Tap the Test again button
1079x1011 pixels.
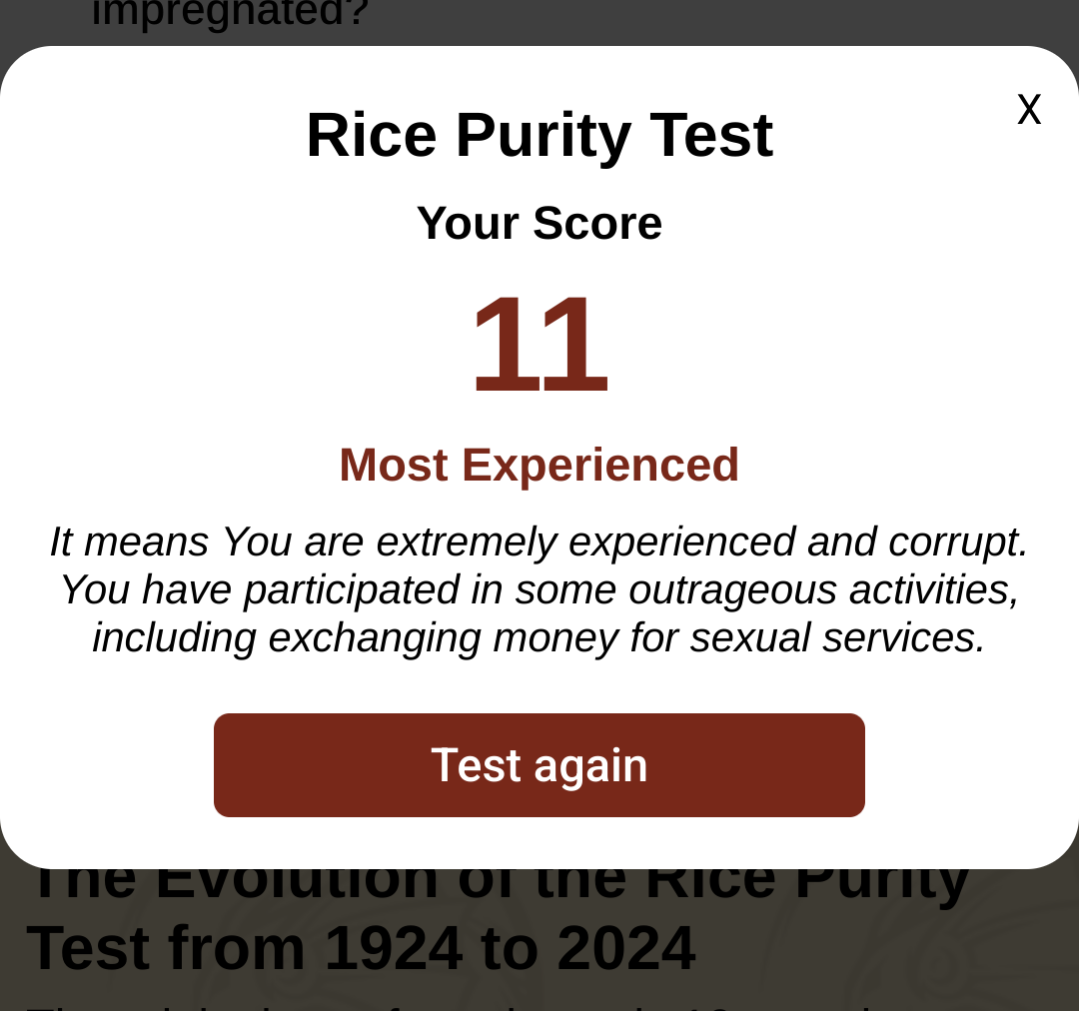(x=539, y=765)
